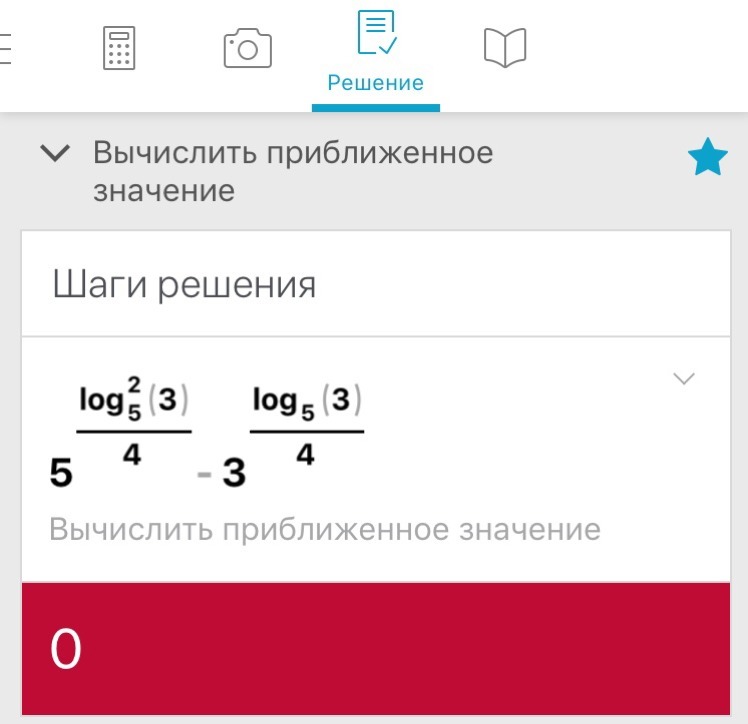Viewport: 748px width, 724px height.
Task: Open the book tab
Action: coord(505,48)
